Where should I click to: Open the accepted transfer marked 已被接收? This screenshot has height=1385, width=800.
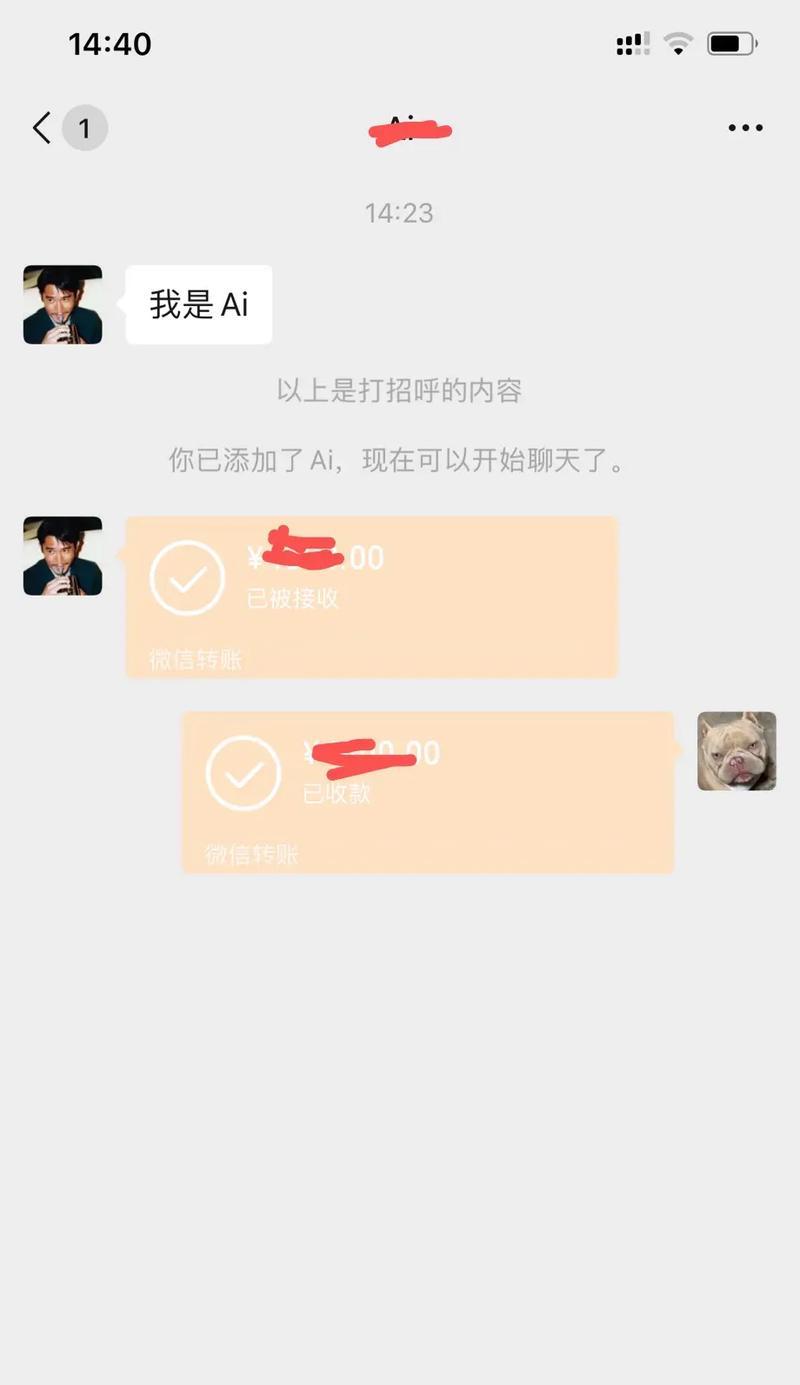pos(371,597)
